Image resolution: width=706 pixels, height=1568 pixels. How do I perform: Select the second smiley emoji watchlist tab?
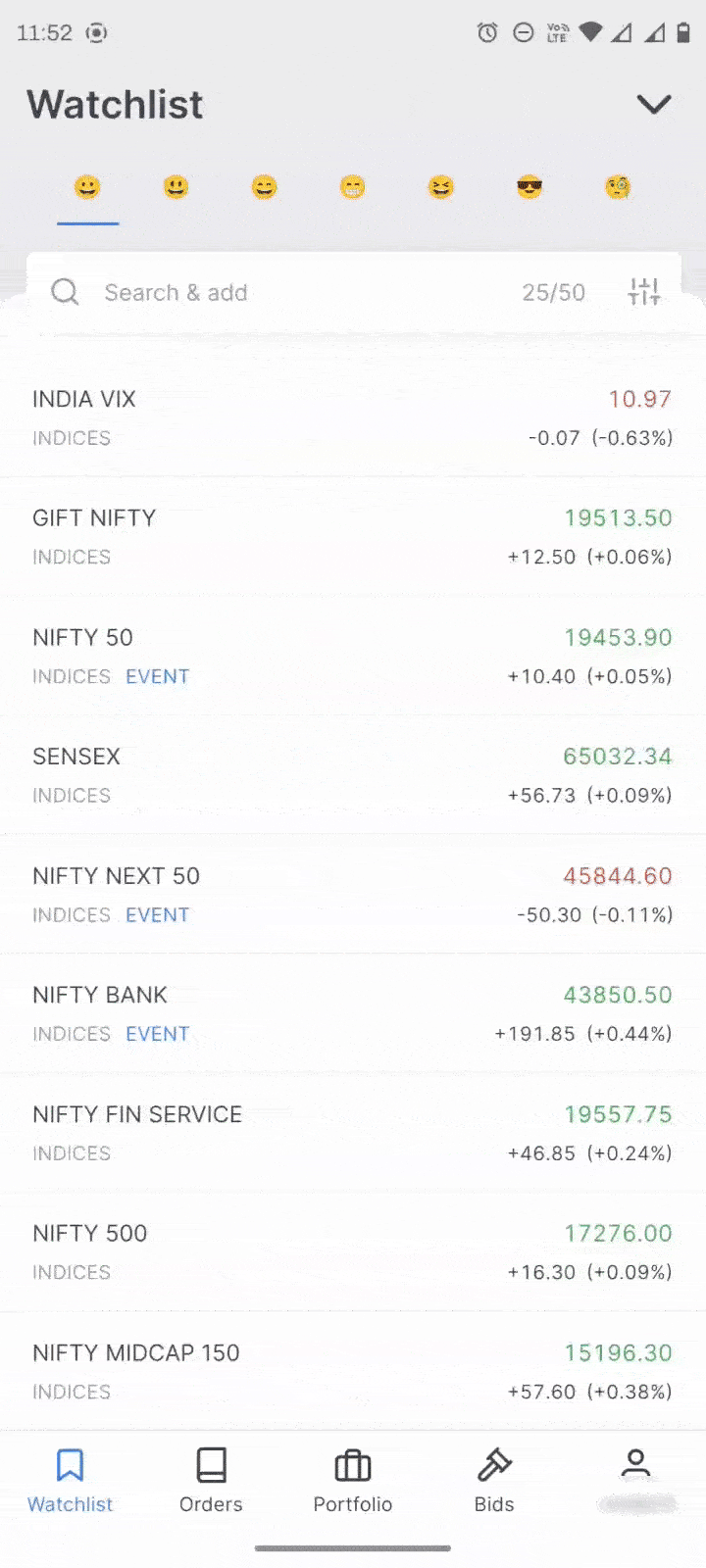(x=176, y=187)
